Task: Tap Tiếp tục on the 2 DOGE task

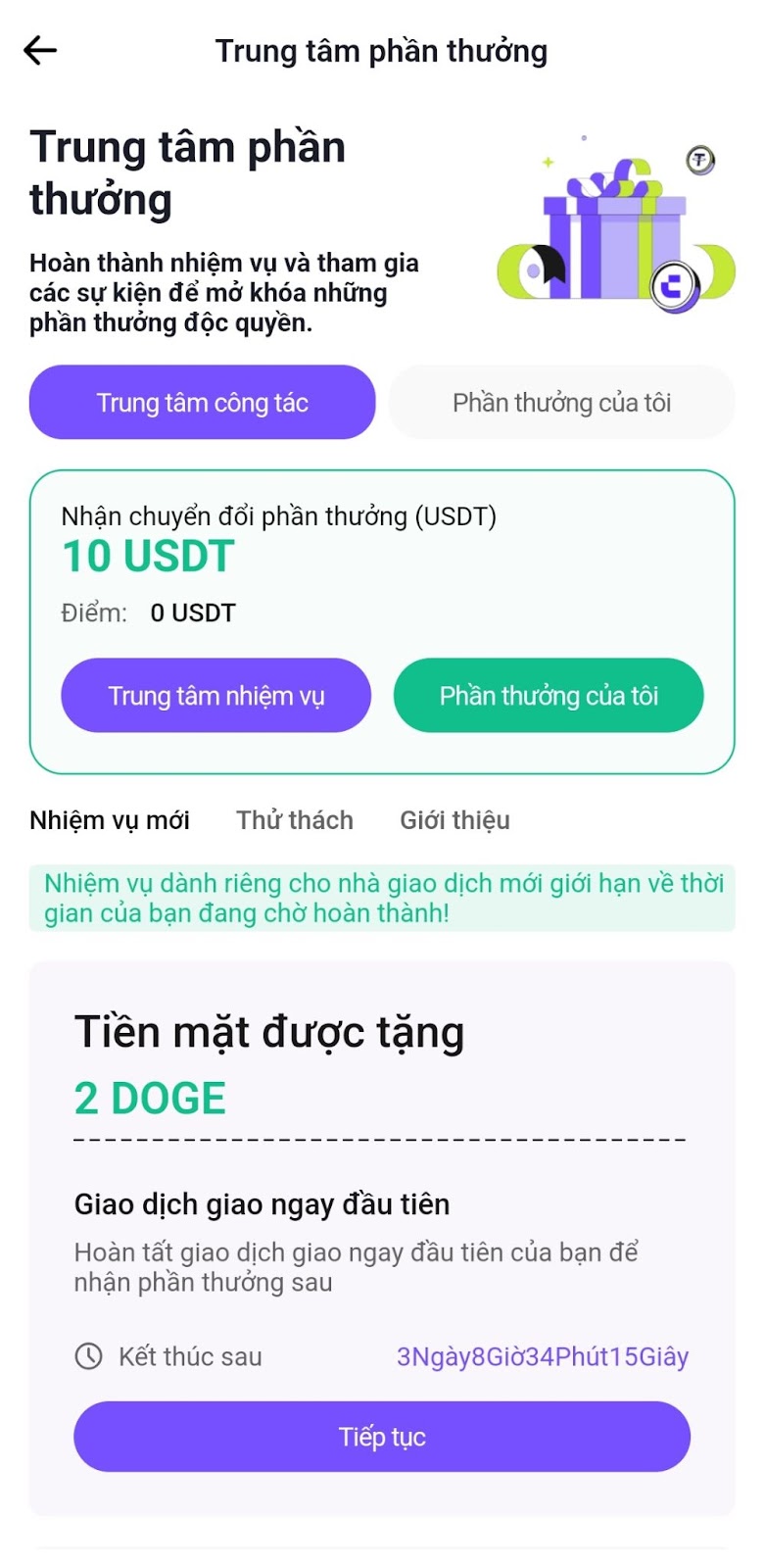Action: click(x=381, y=1437)
